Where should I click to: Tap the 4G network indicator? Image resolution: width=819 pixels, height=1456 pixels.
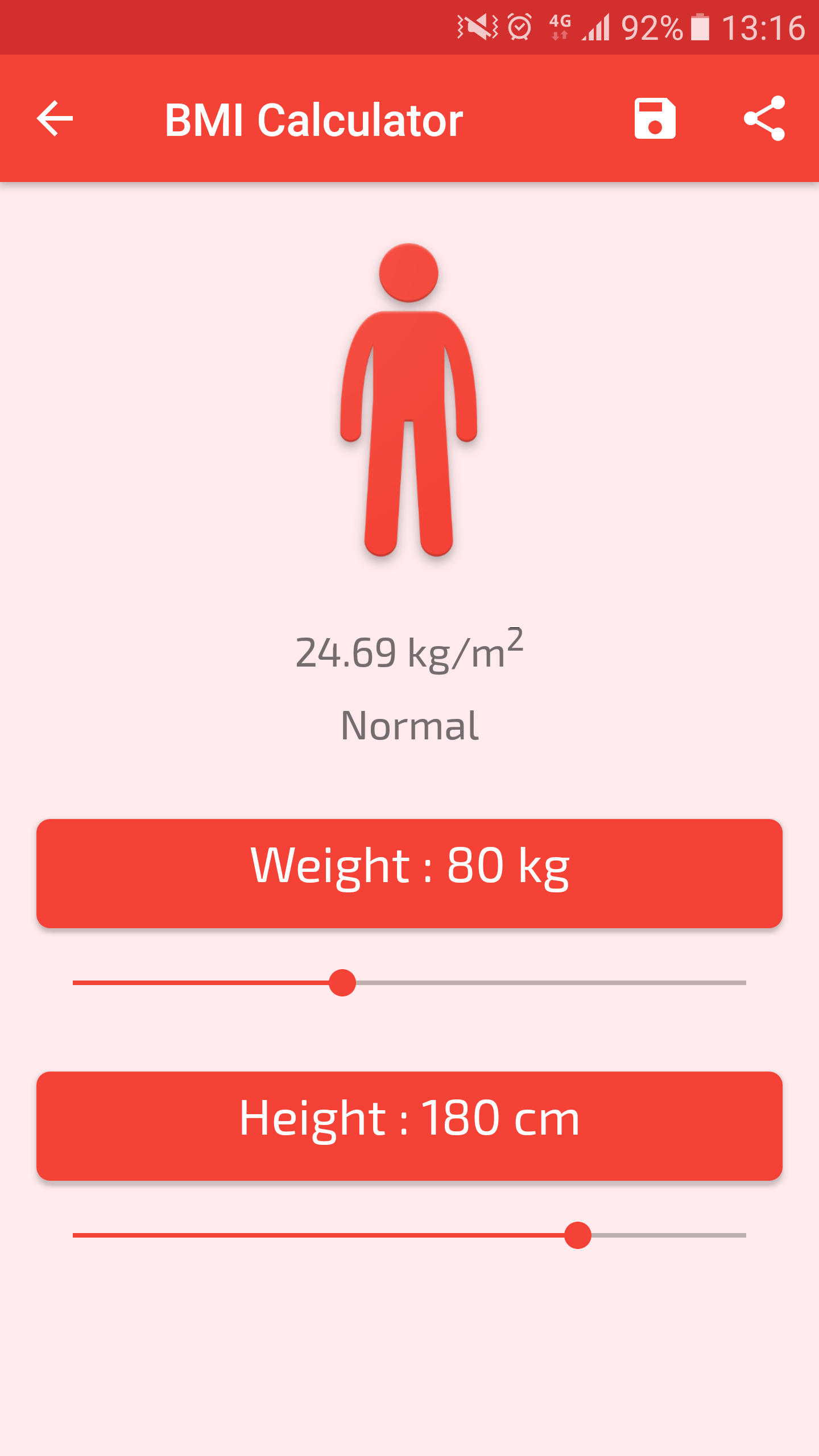(560, 26)
